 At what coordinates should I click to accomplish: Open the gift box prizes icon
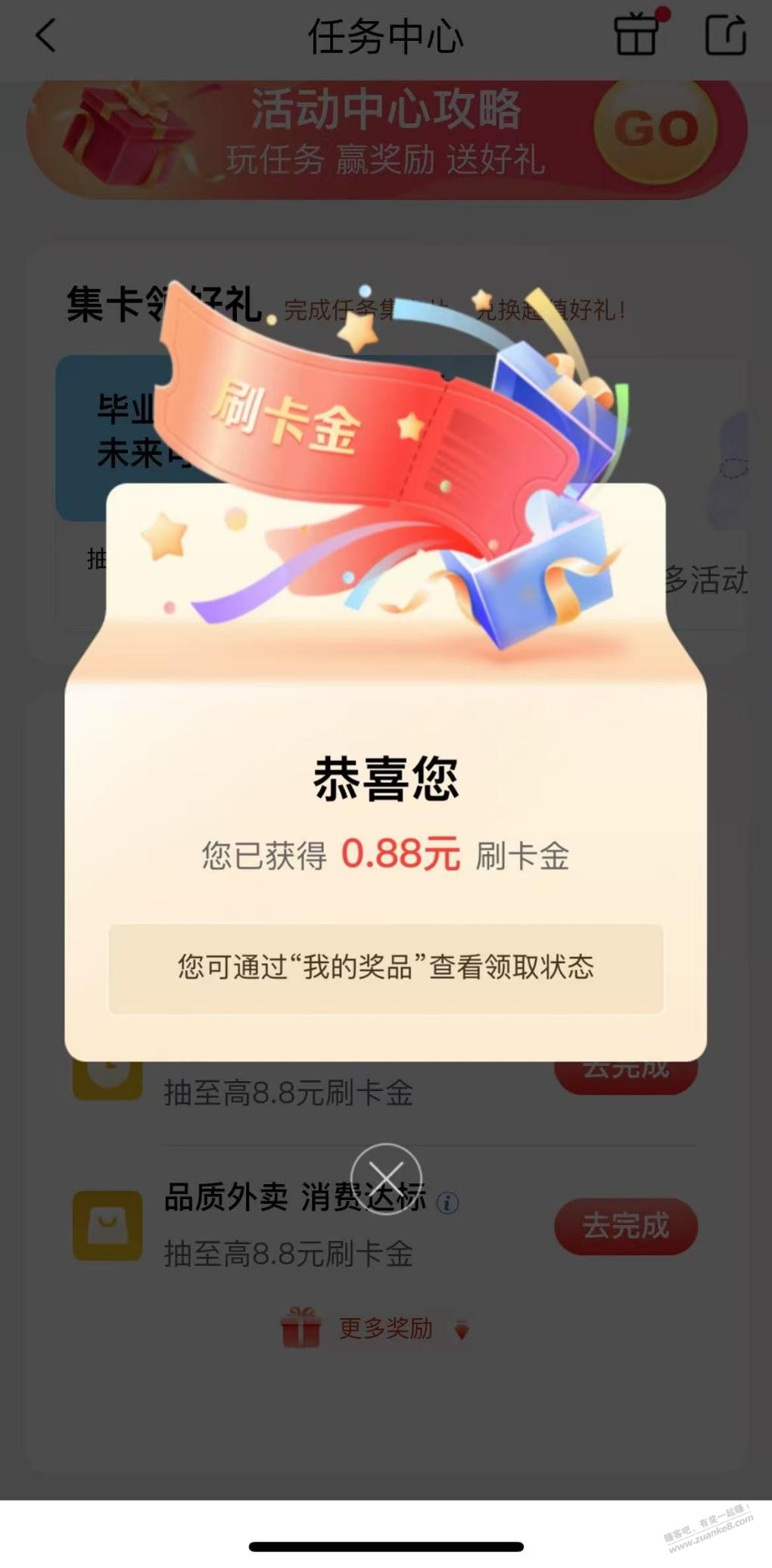point(636,34)
